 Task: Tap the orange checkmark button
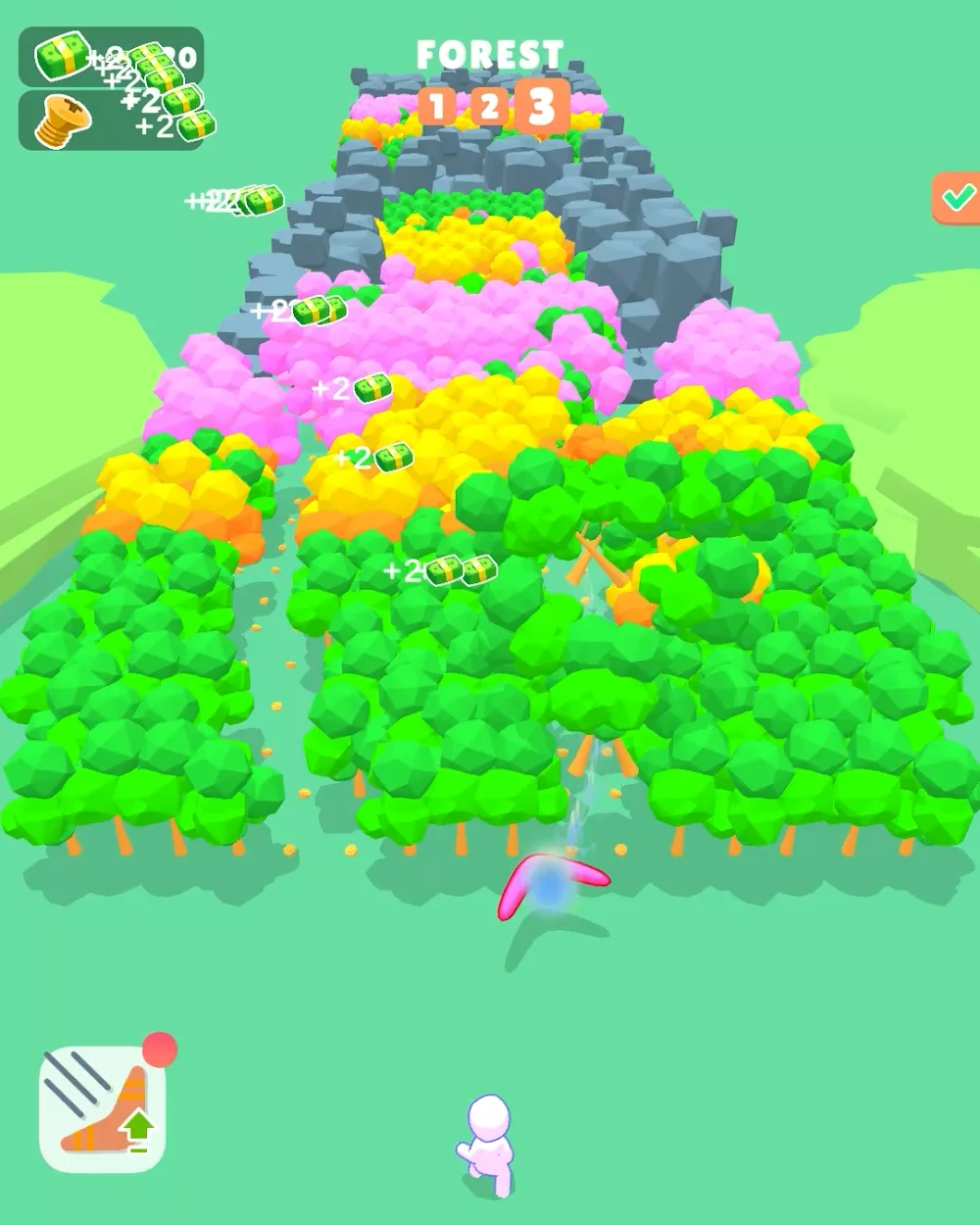[956, 199]
